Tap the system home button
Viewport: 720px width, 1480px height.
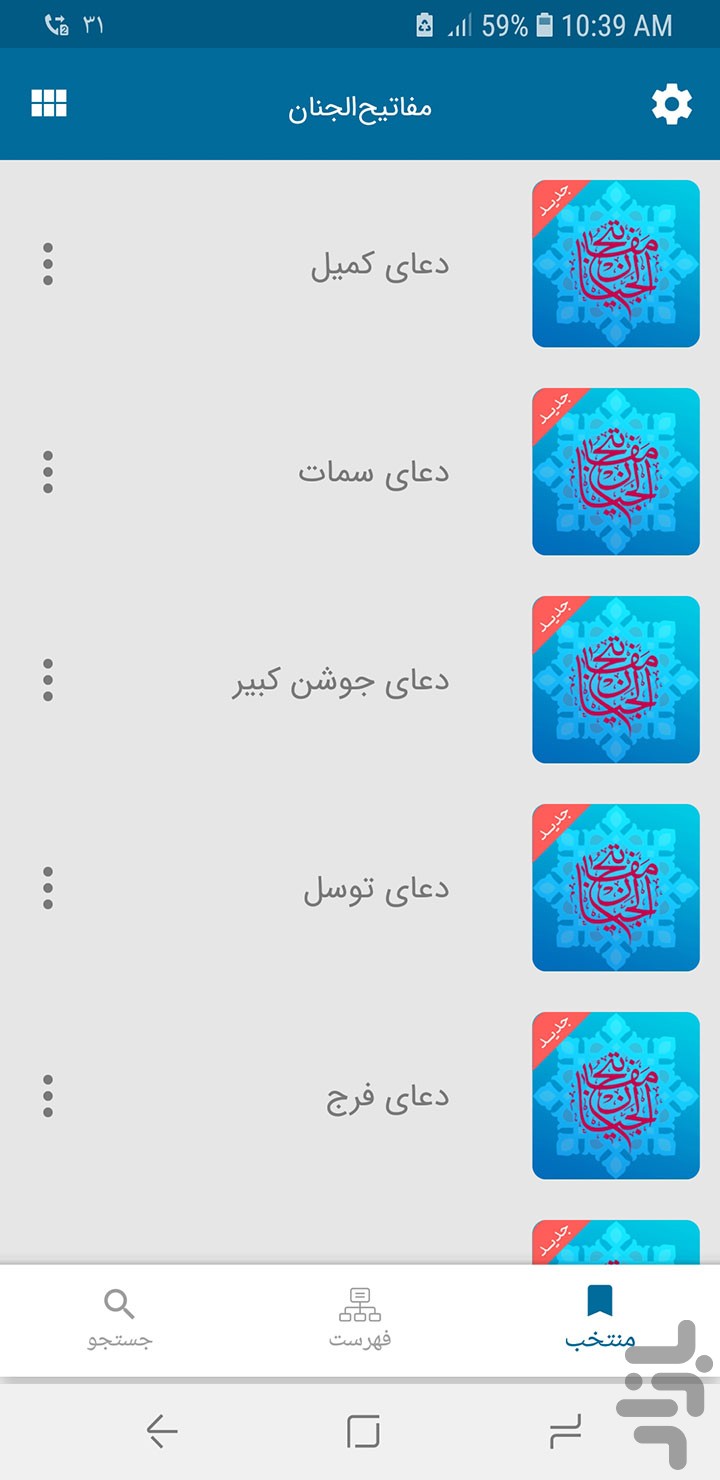tap(363, 1432)
